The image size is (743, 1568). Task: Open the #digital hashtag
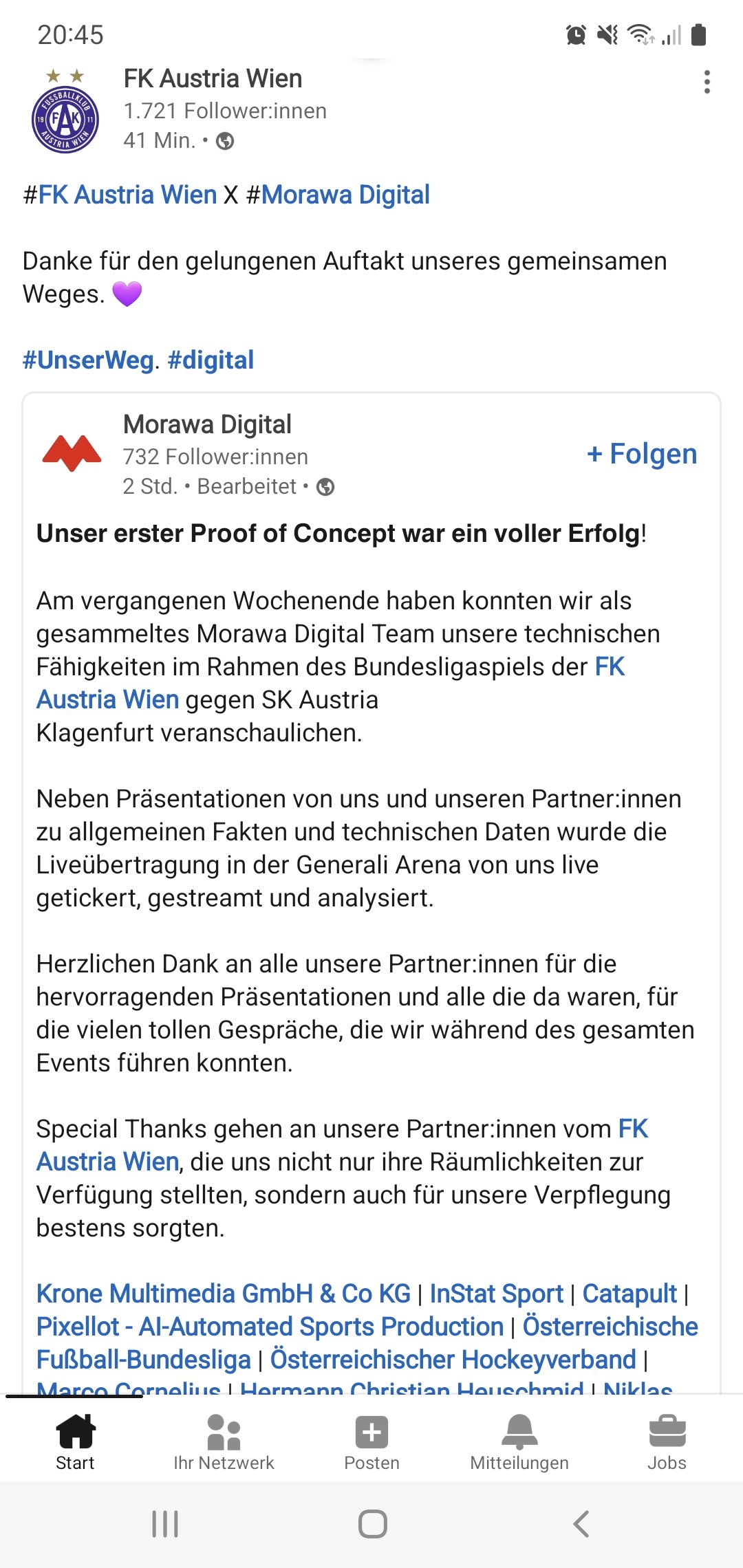[x=211, y=360]
